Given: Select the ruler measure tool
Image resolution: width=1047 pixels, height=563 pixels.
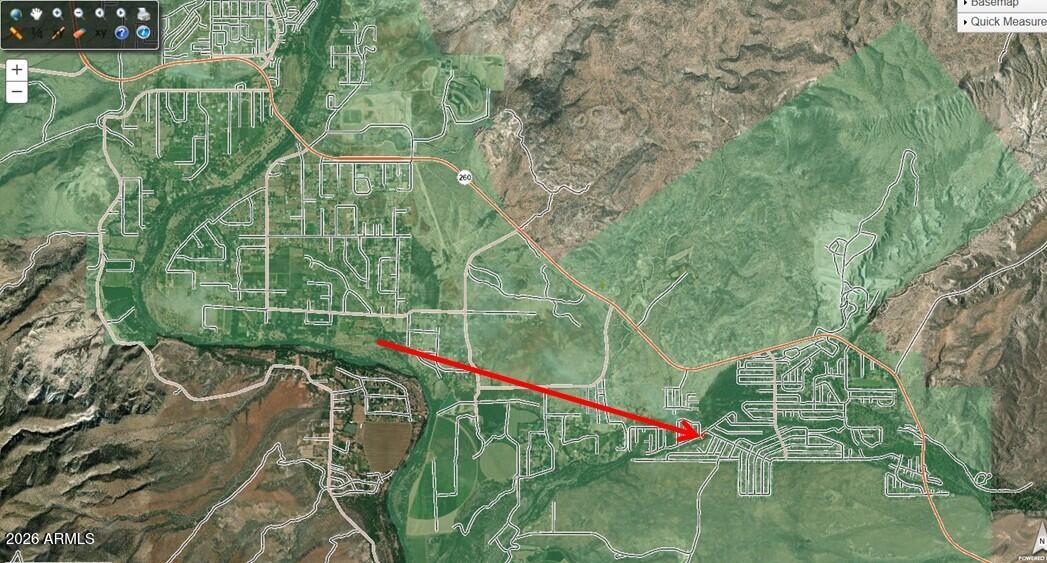Looking at the screenshot, I should click(x=16, y=33).
